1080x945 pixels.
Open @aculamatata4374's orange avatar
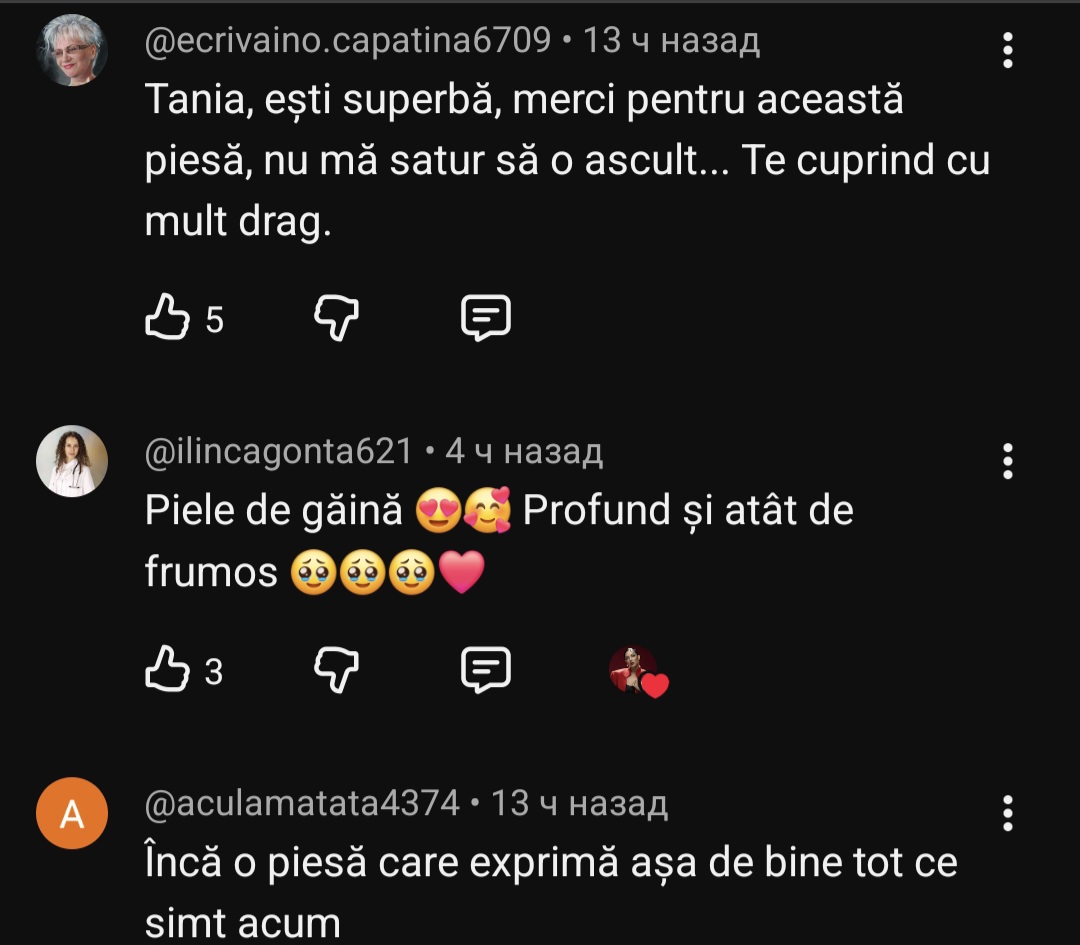[72, 814]
